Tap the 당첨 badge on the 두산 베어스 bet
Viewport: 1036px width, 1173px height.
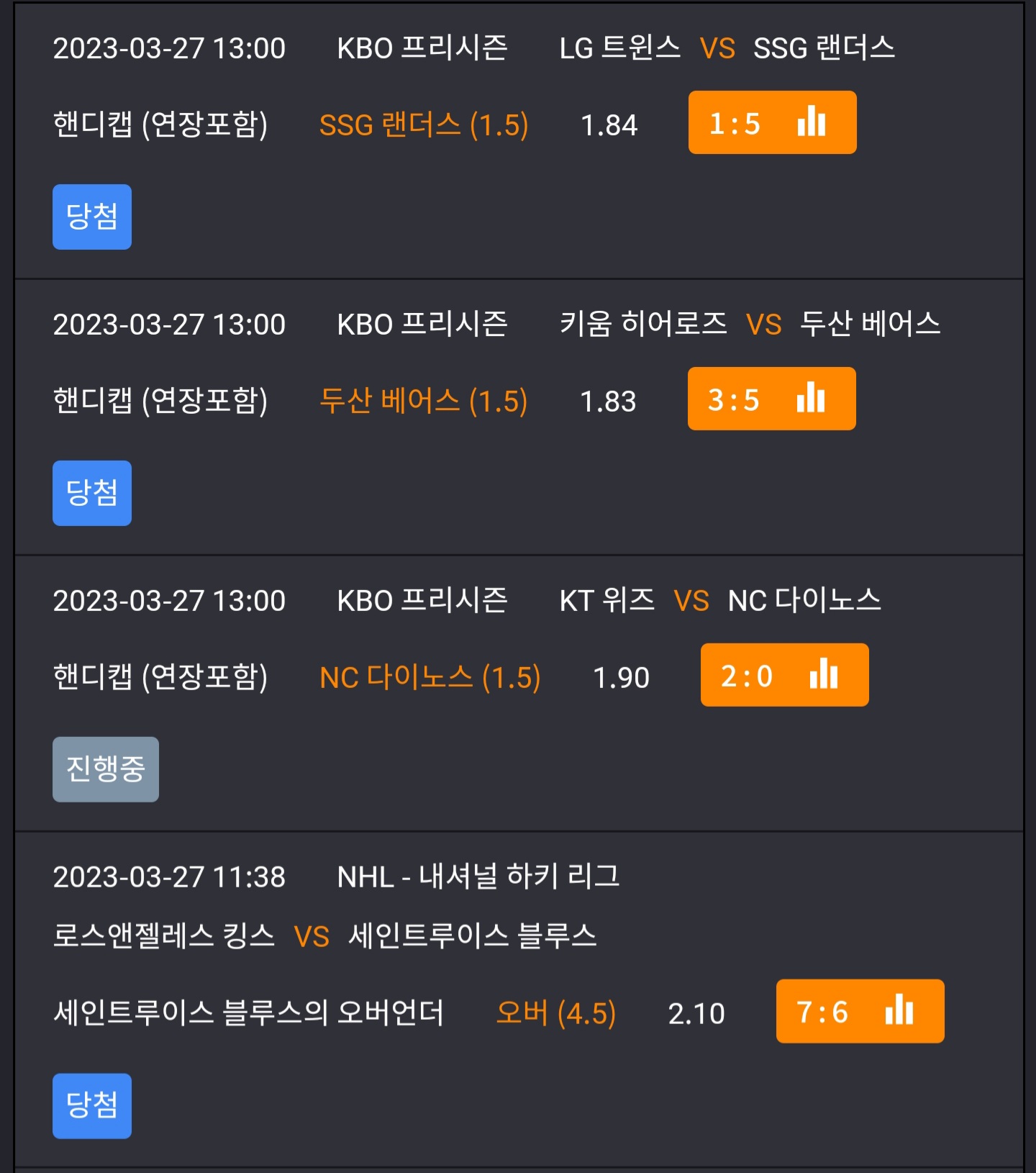[92, 493]
